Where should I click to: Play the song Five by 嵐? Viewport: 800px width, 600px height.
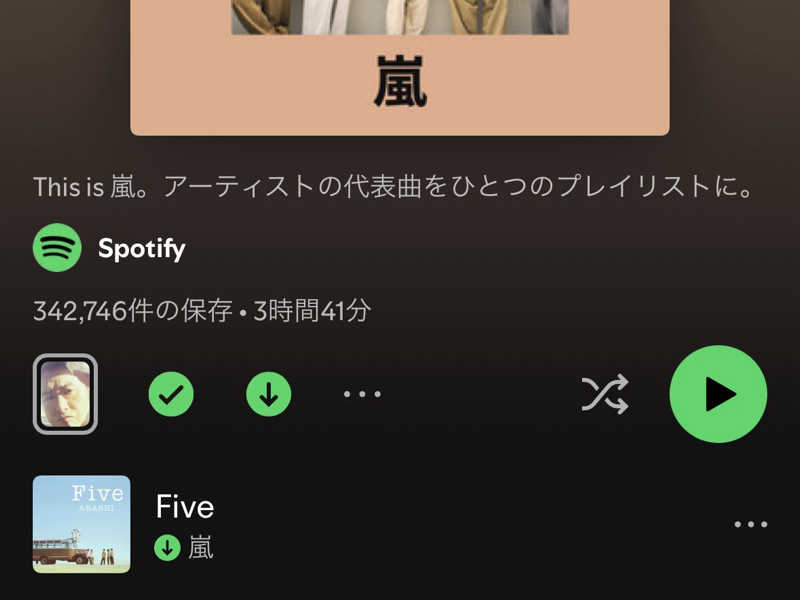(x=185, y=507)
